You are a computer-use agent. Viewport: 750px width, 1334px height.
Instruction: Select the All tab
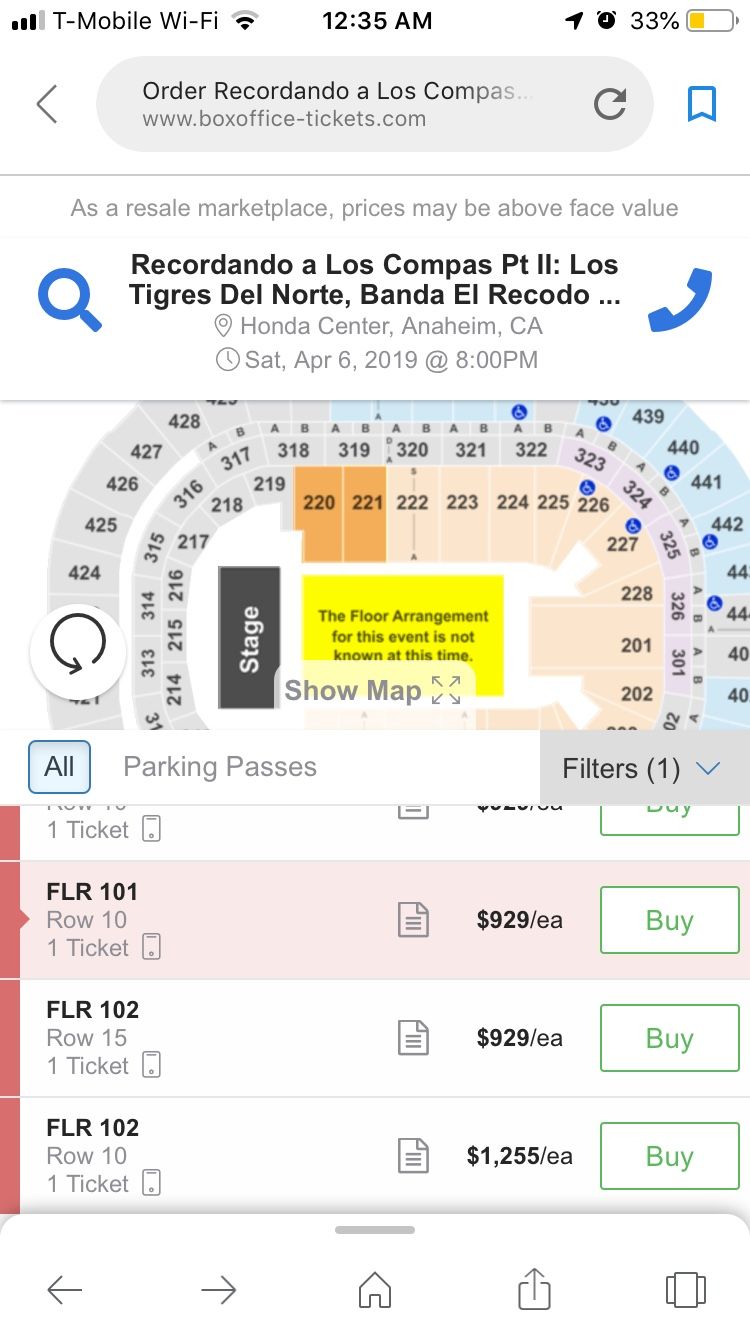pos(59,767)
